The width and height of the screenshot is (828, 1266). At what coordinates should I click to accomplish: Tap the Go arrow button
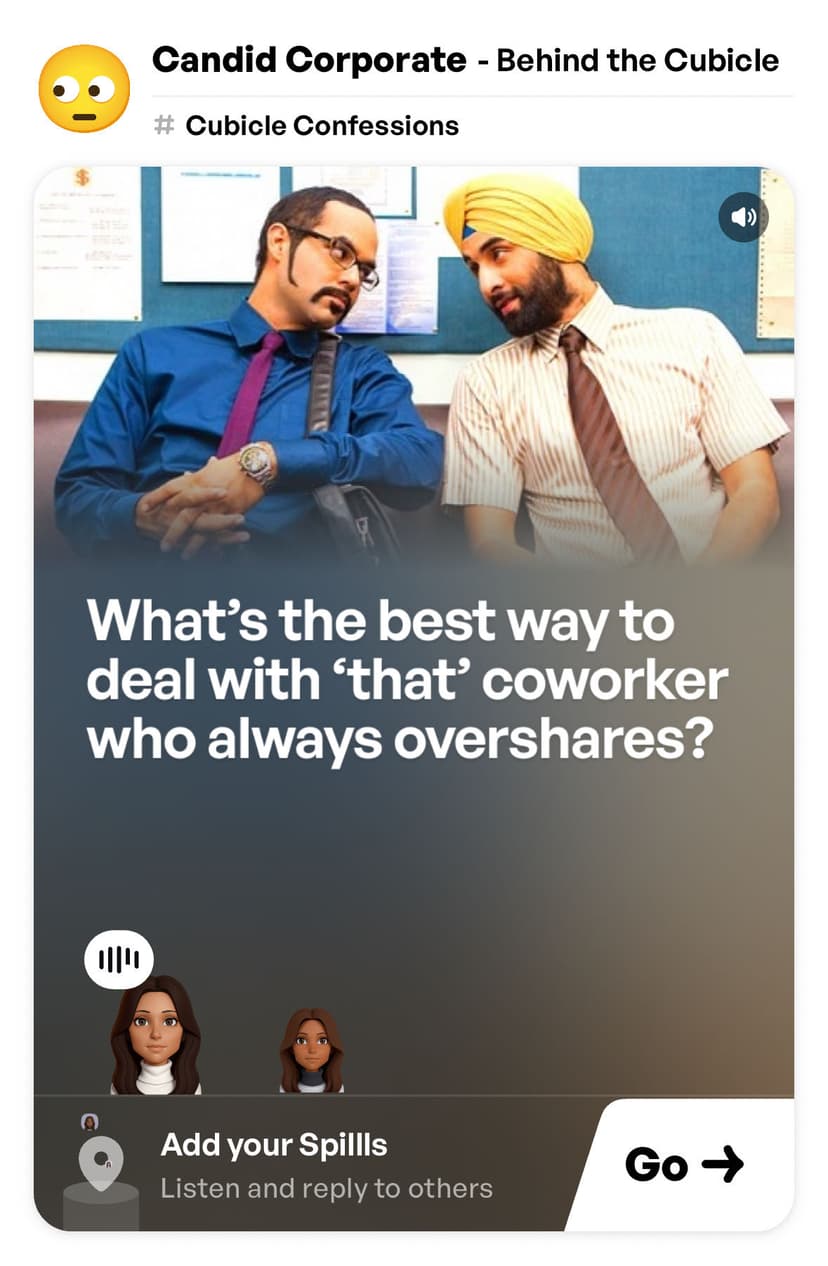(684, 1165)
